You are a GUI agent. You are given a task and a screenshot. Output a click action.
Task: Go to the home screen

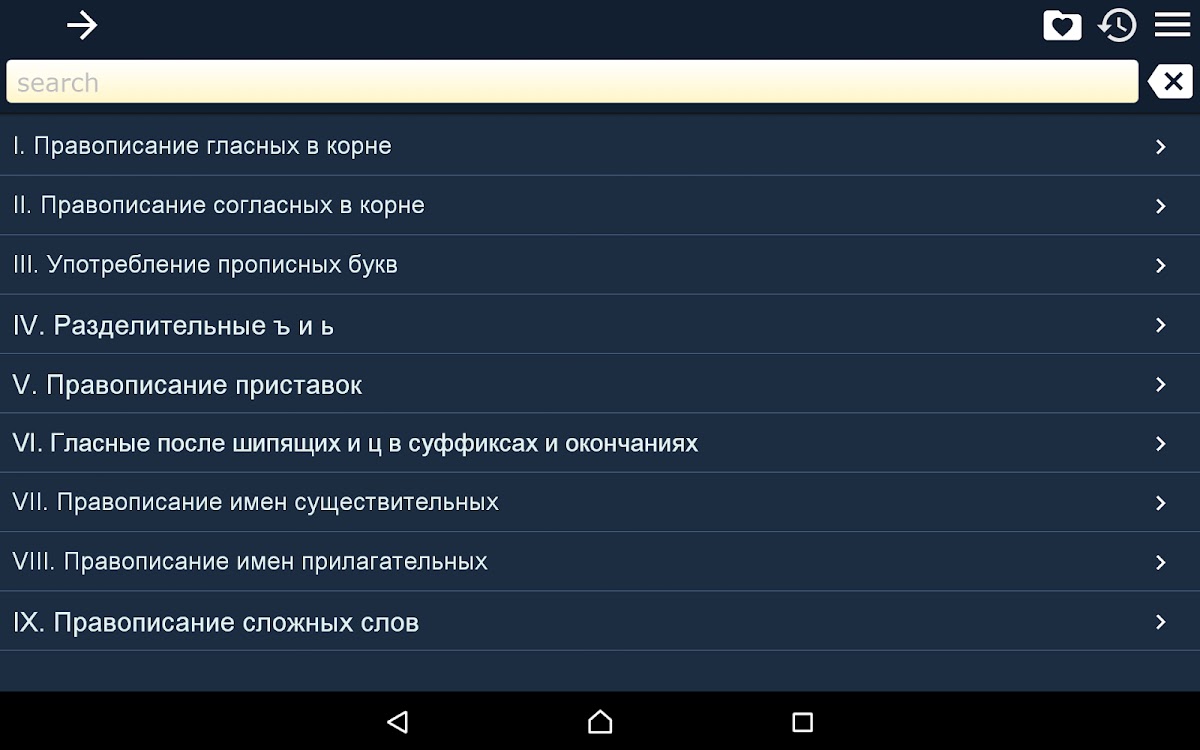pyautogui.click(x=600, y=722)
